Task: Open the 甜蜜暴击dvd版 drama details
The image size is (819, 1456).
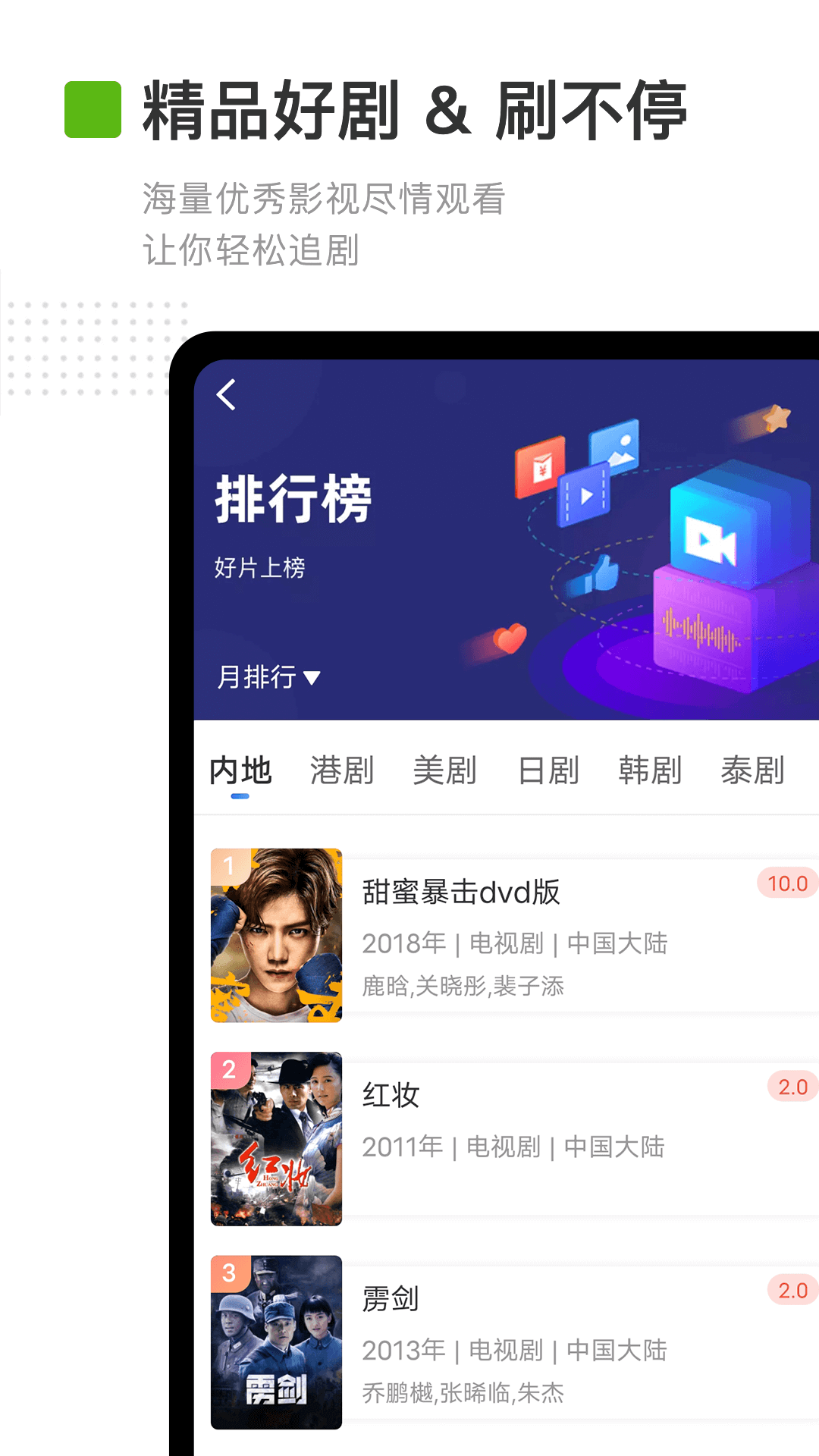Action: click(461, 893)
